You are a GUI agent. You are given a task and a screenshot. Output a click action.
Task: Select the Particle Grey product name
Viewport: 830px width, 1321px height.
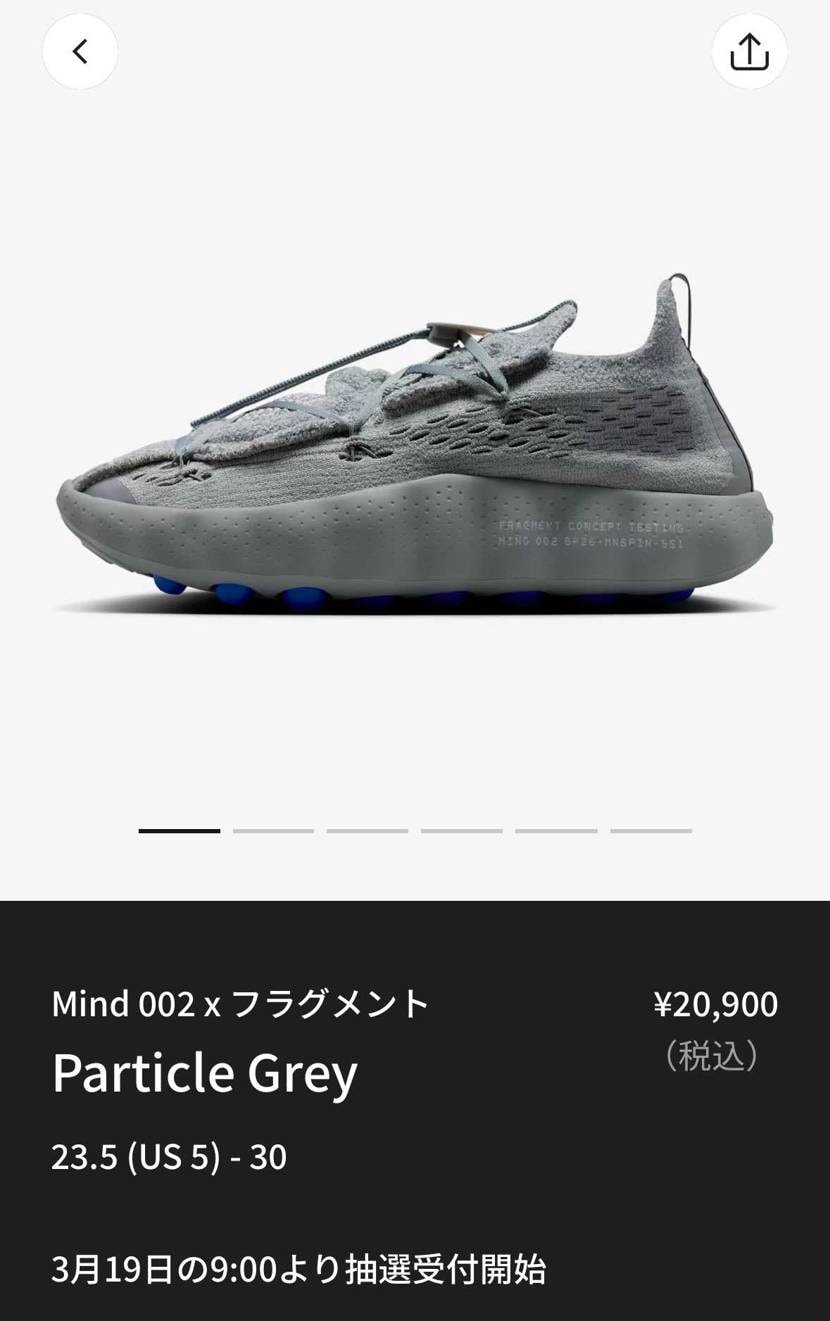point(204,1073)
